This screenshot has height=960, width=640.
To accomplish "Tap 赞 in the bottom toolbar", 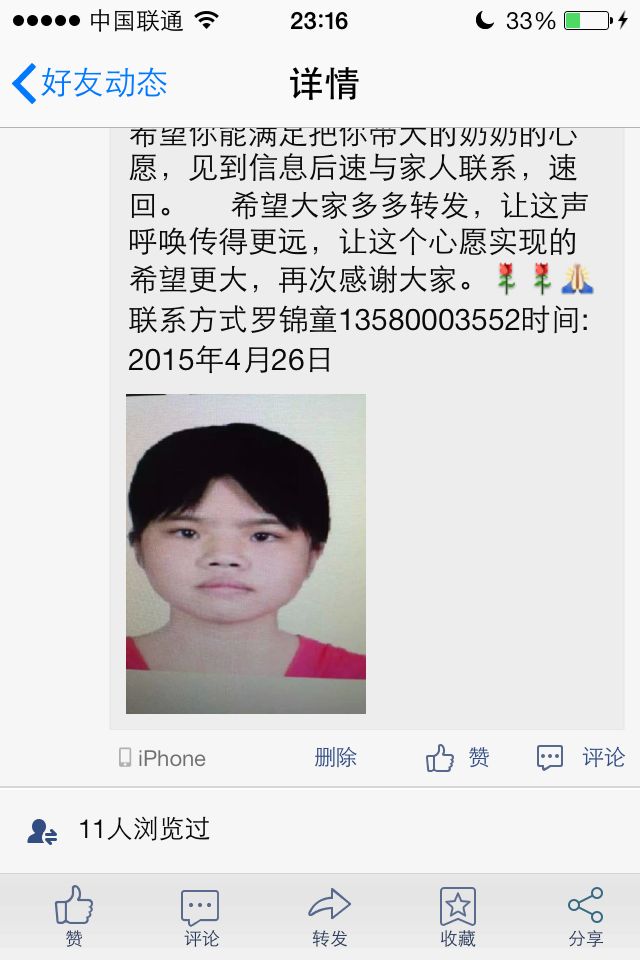I will click(x=74, y=915).
